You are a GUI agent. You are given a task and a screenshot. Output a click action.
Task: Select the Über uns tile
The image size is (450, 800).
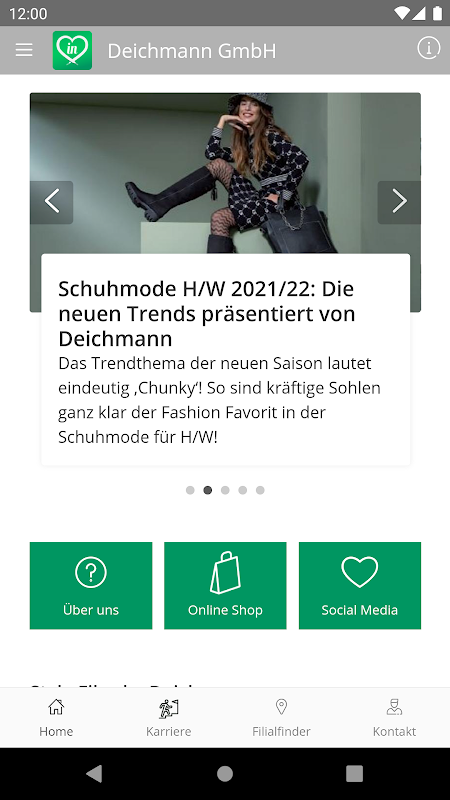(91, 585)
